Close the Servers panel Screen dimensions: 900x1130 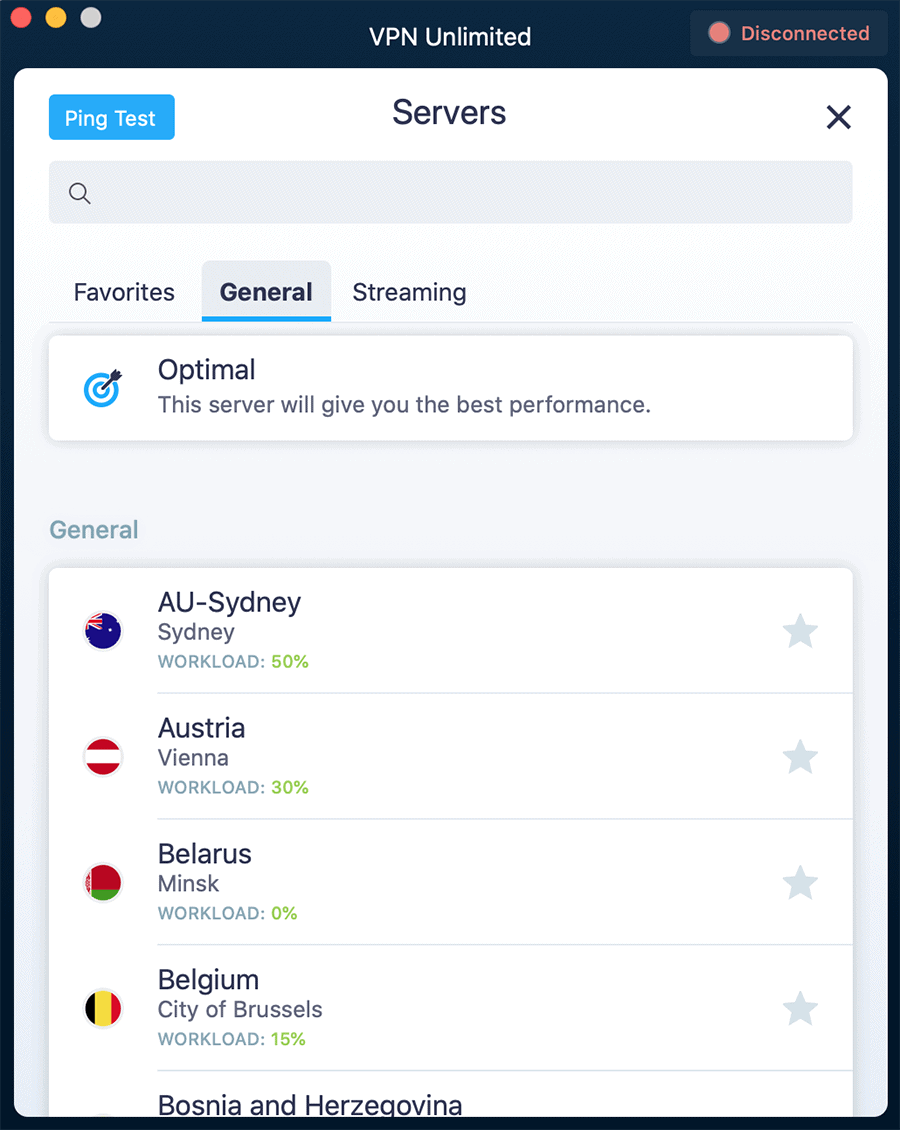point(838,118)
